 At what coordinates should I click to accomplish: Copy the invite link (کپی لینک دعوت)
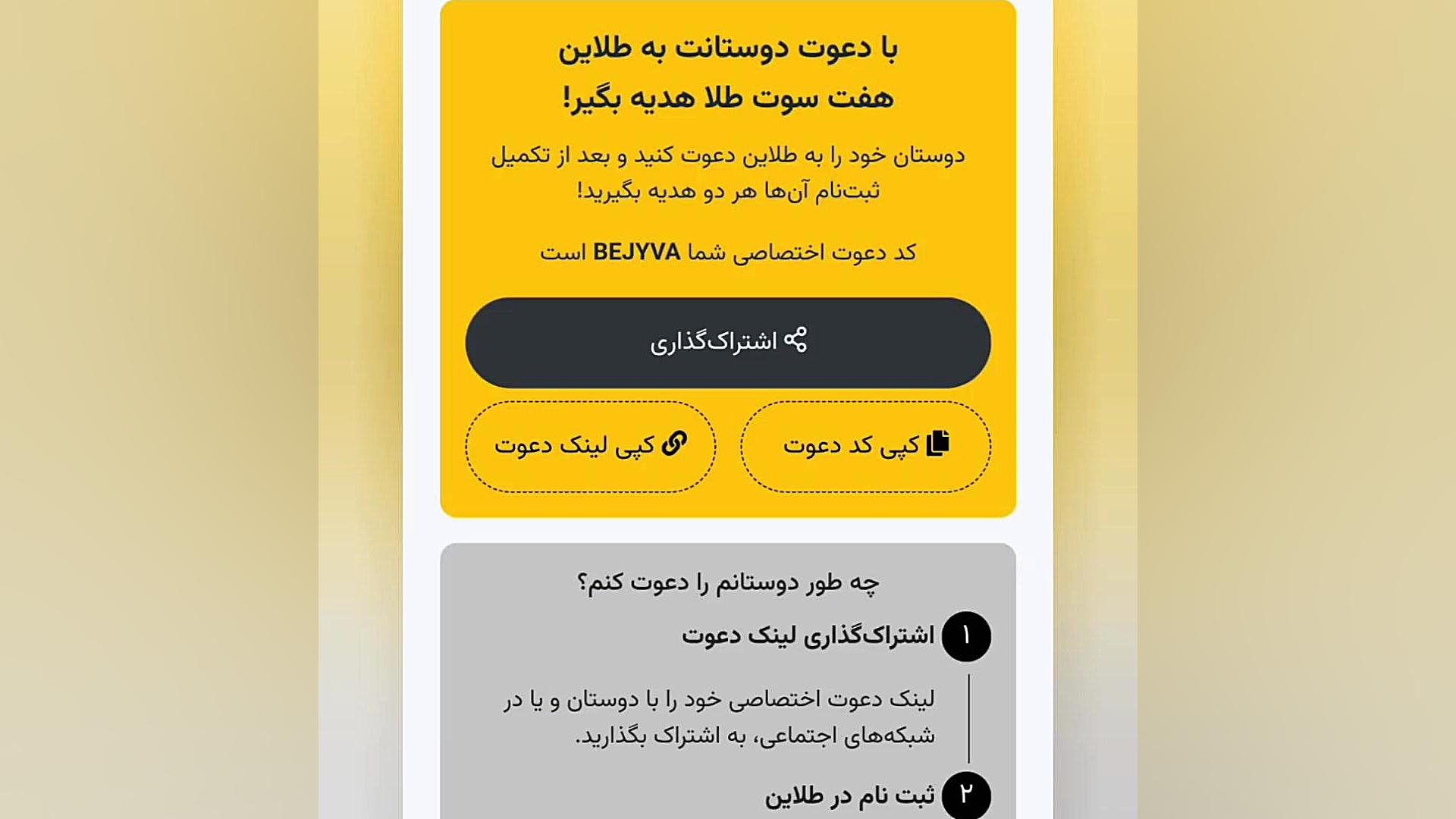tap(590, 446)
